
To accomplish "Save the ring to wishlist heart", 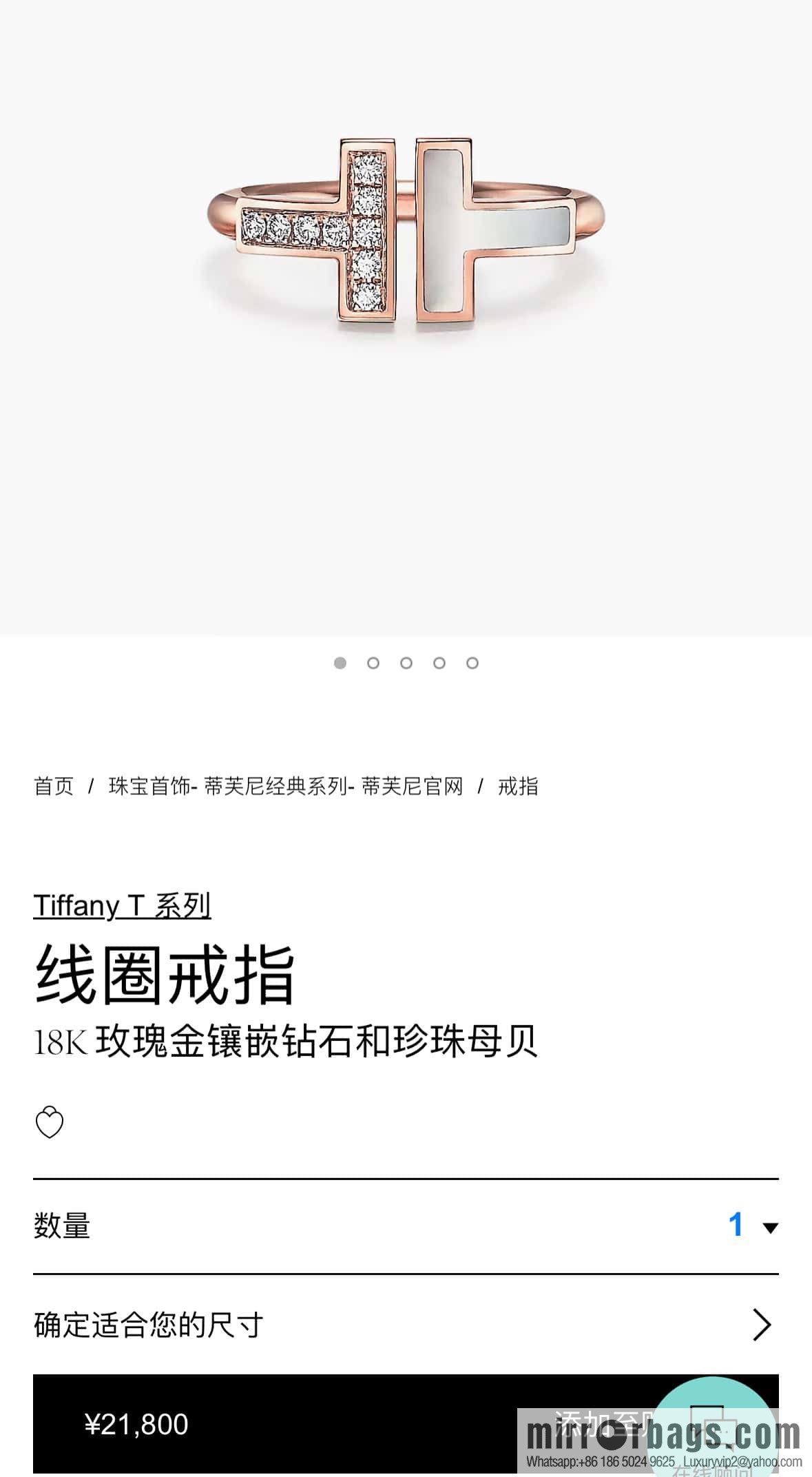I will point(49,1122).
